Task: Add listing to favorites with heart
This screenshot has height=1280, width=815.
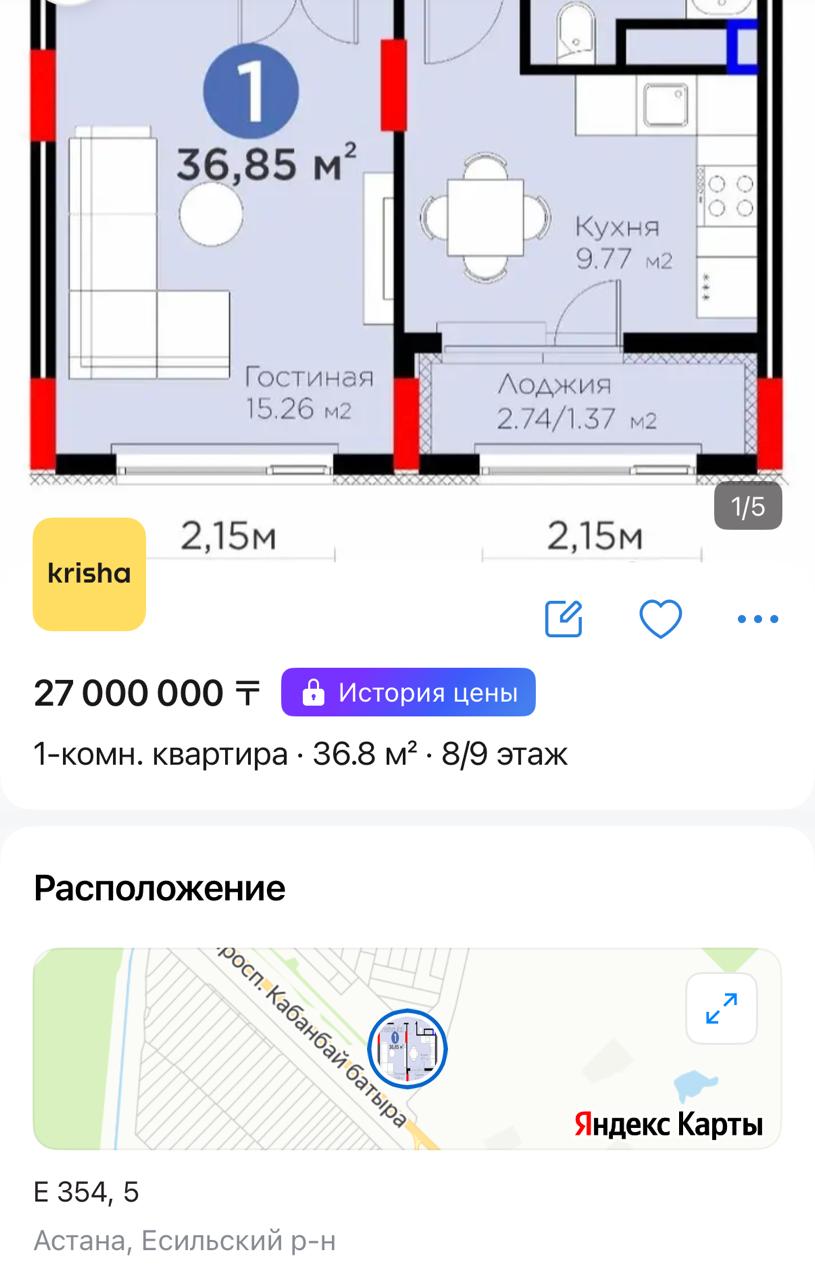Action: (x=660, y=619)
